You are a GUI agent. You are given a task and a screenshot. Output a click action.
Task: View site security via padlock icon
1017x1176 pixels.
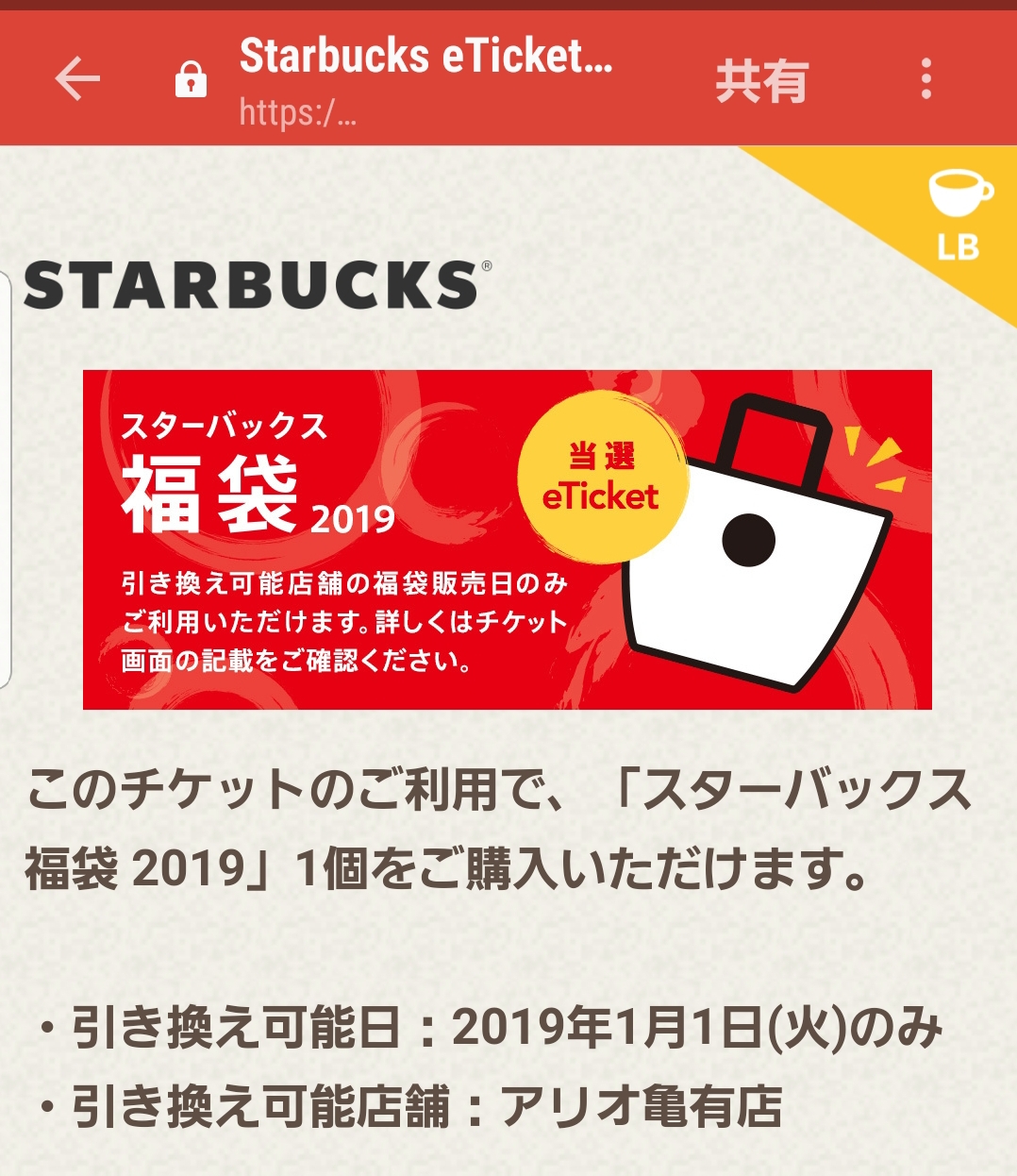(191, 80)
